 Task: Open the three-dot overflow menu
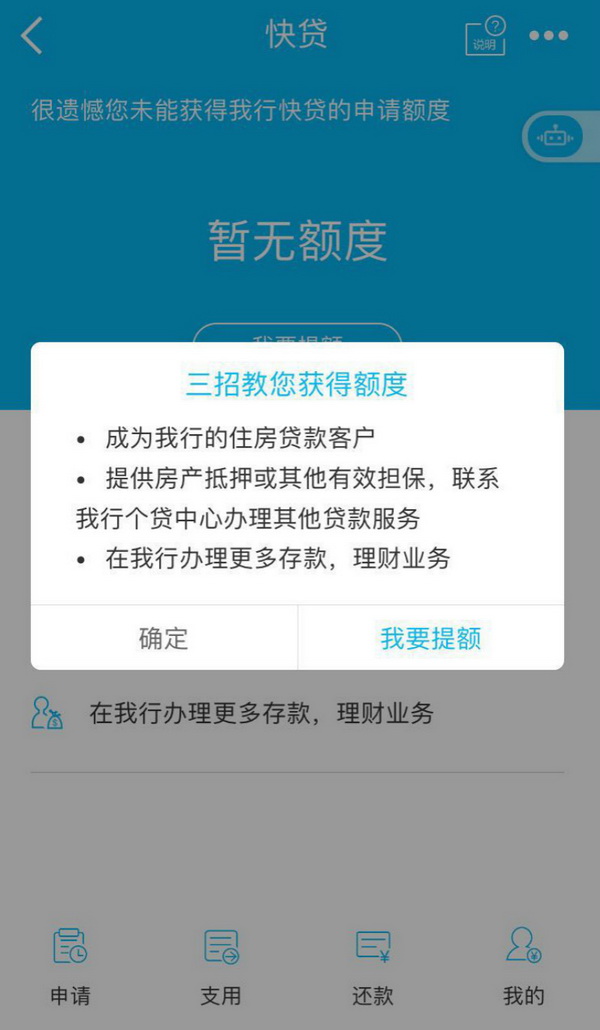click(x=548, y=36)
